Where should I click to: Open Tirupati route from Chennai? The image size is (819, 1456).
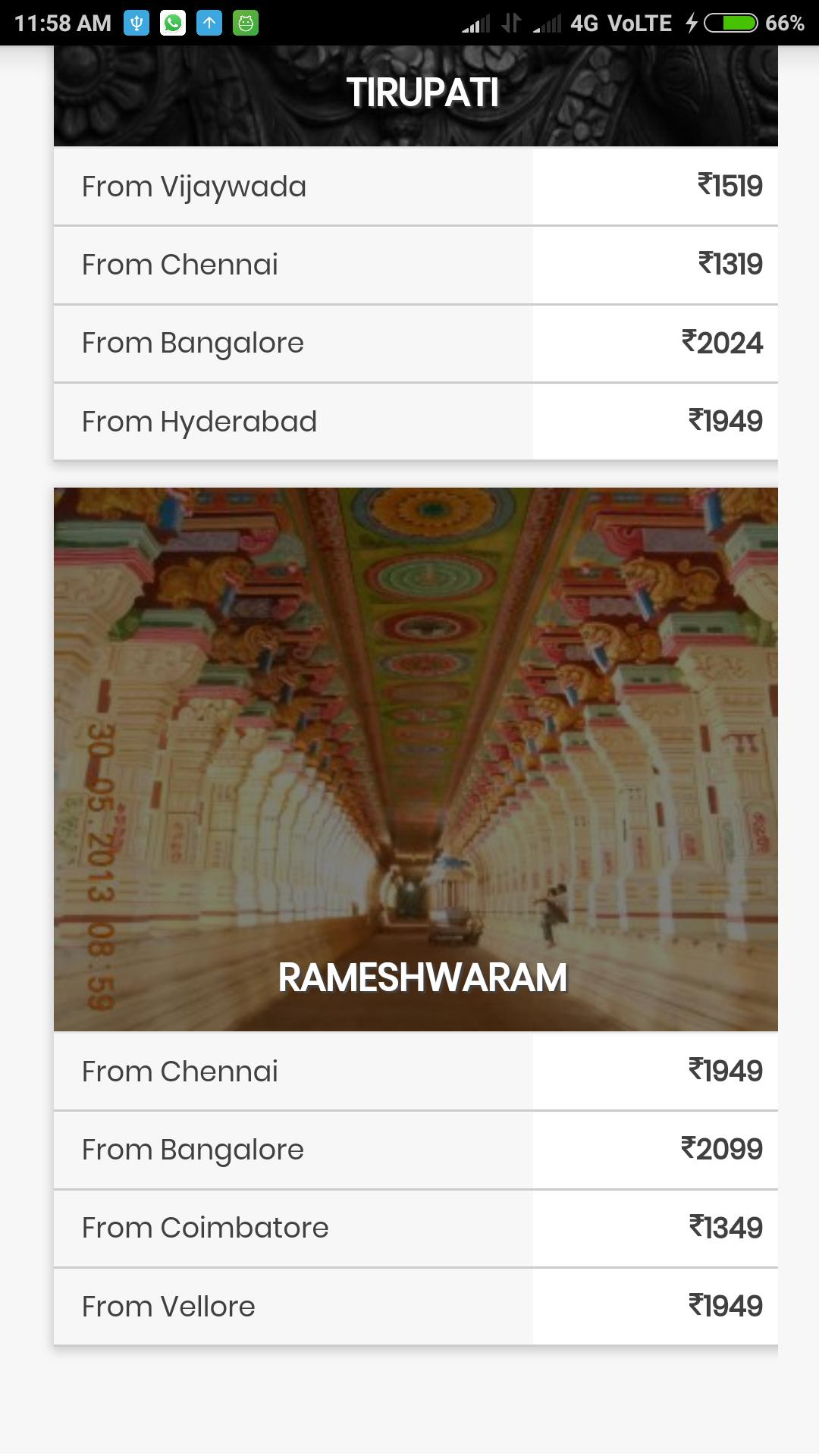pos(416,265)
